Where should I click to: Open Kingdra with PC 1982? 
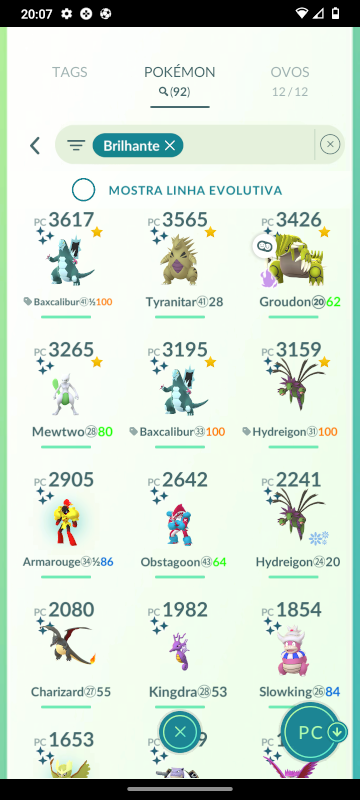[180, 654]
